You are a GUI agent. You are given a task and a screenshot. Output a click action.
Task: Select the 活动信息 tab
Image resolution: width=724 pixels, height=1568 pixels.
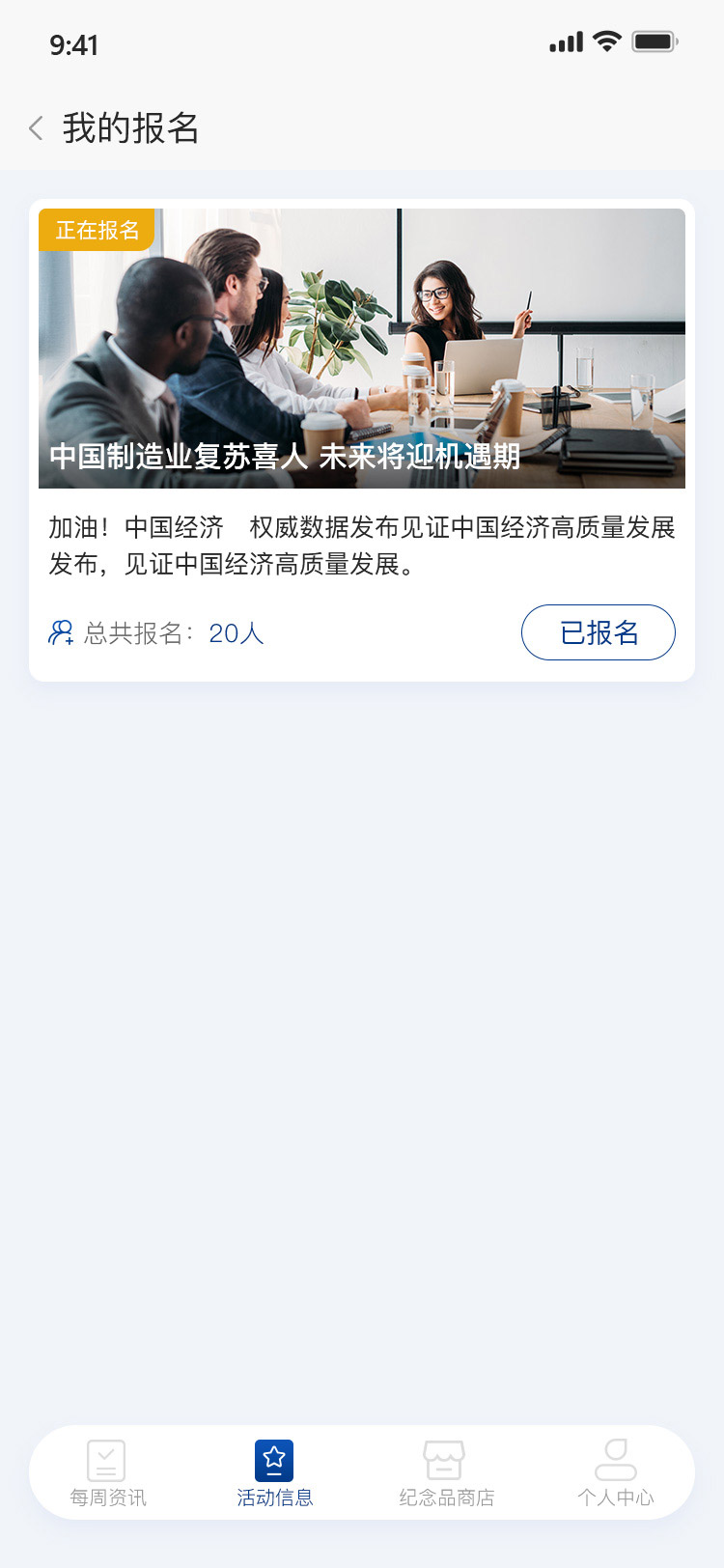(275, 1473)
